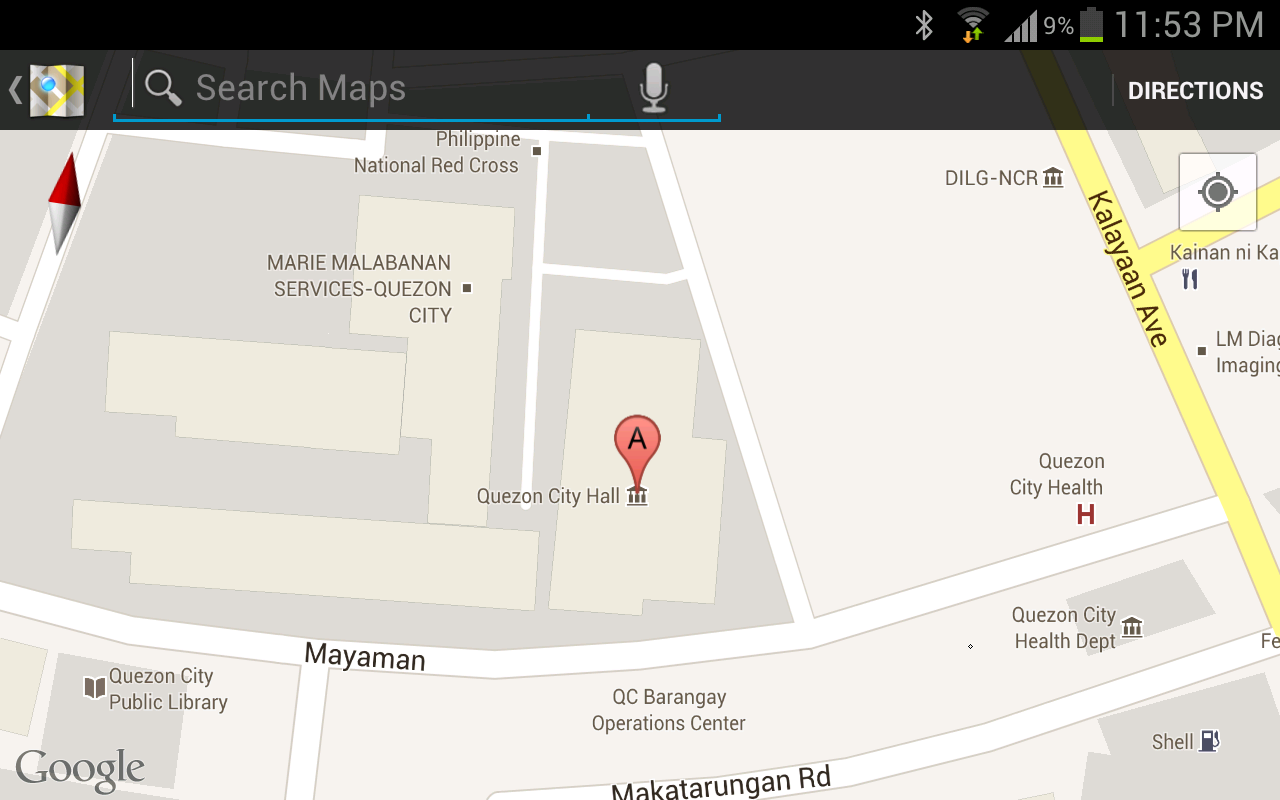Image resolution: width=1280 pixels, height=800 pixels.
Task: Tap the Maps app icon to go back
Action: (56, 90)
